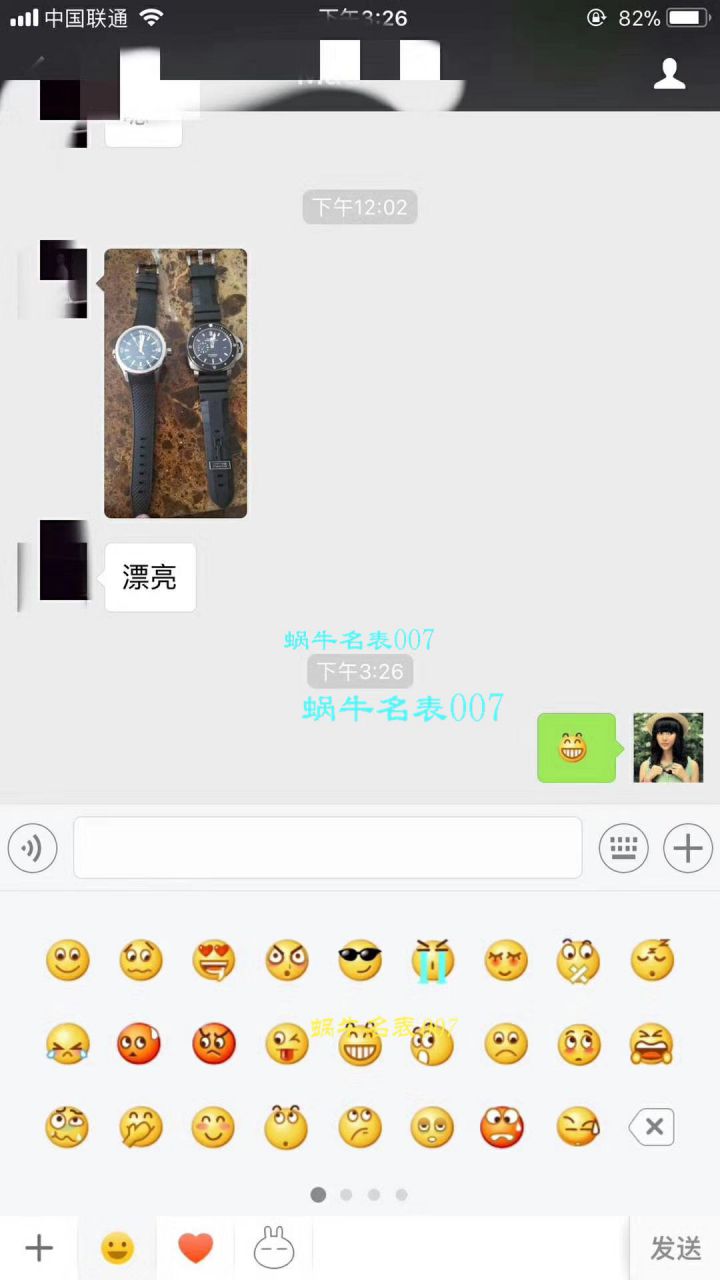
Task: Tap the voice message icon beside input field
Action: pos(32,847)
